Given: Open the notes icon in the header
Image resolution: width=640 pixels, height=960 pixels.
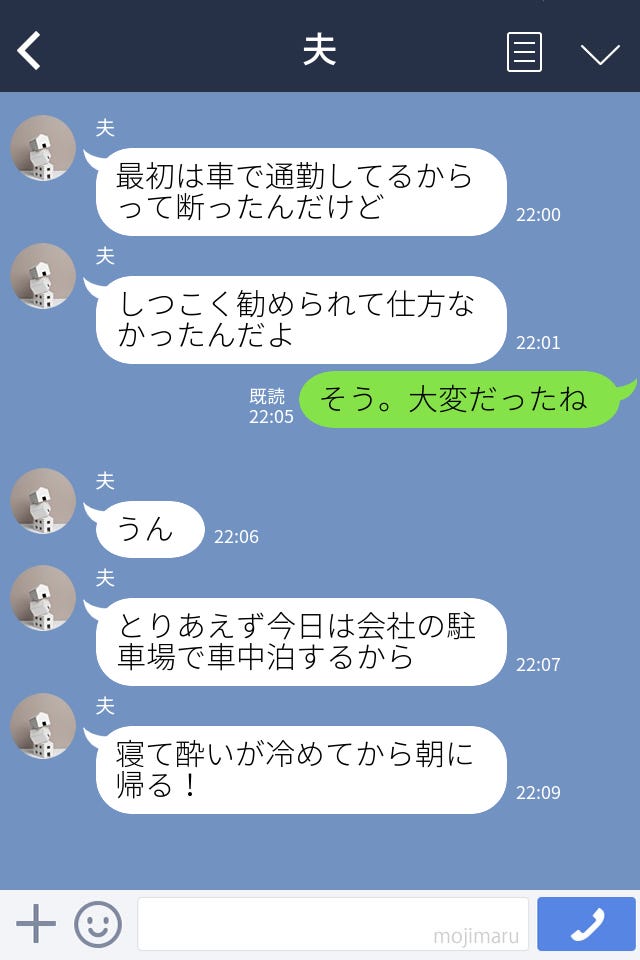Looking at the screenshot, I should 524,52.
